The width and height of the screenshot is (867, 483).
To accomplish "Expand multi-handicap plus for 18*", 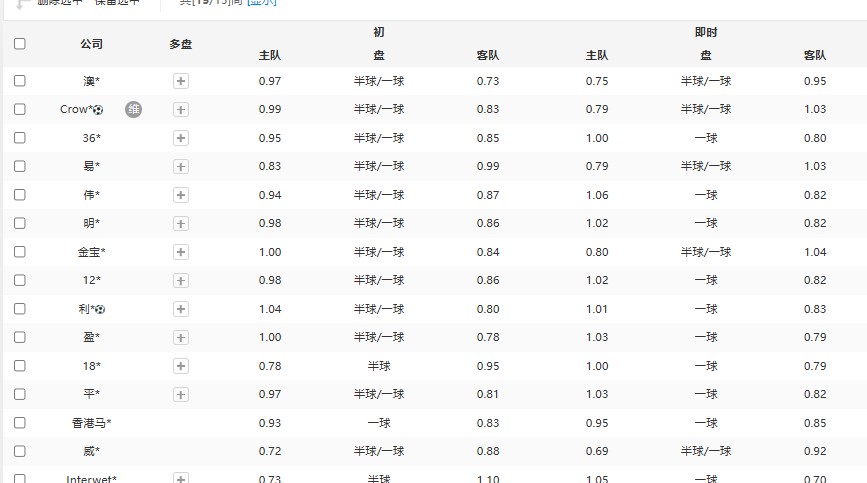I will point(181,366).
